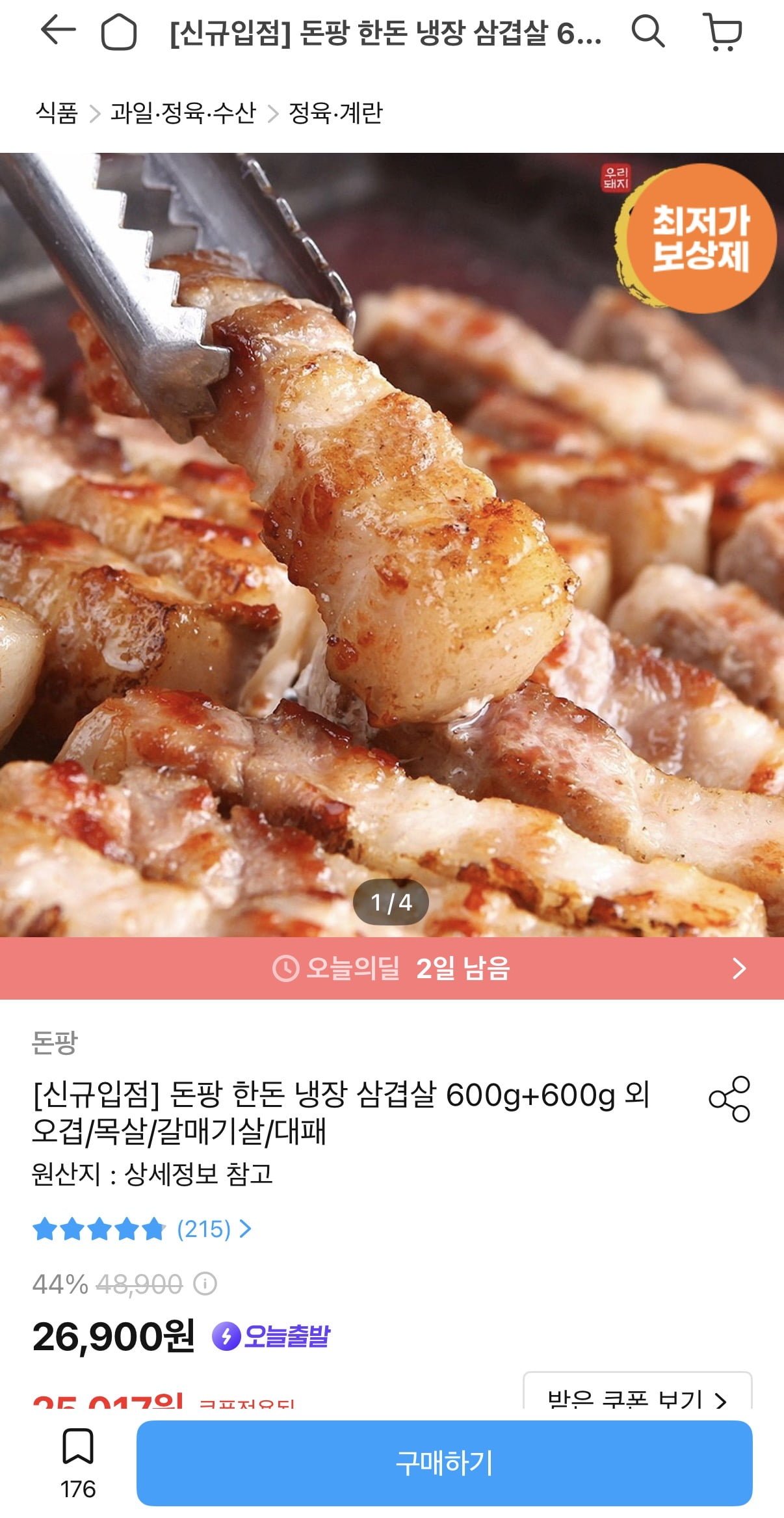Open the 오늘의딜 deal banner

pos(392,968)
